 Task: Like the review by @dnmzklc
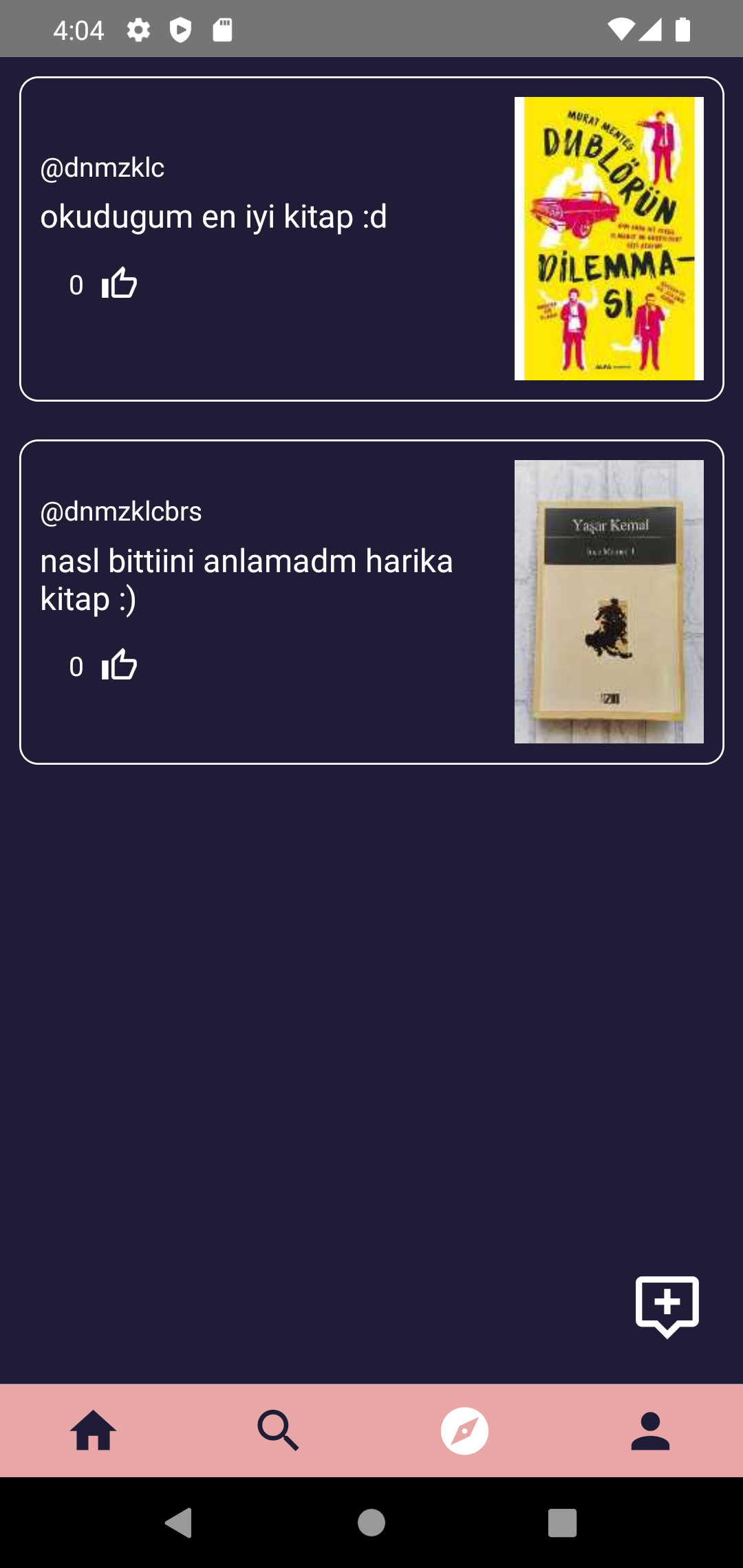coord(120,283)
